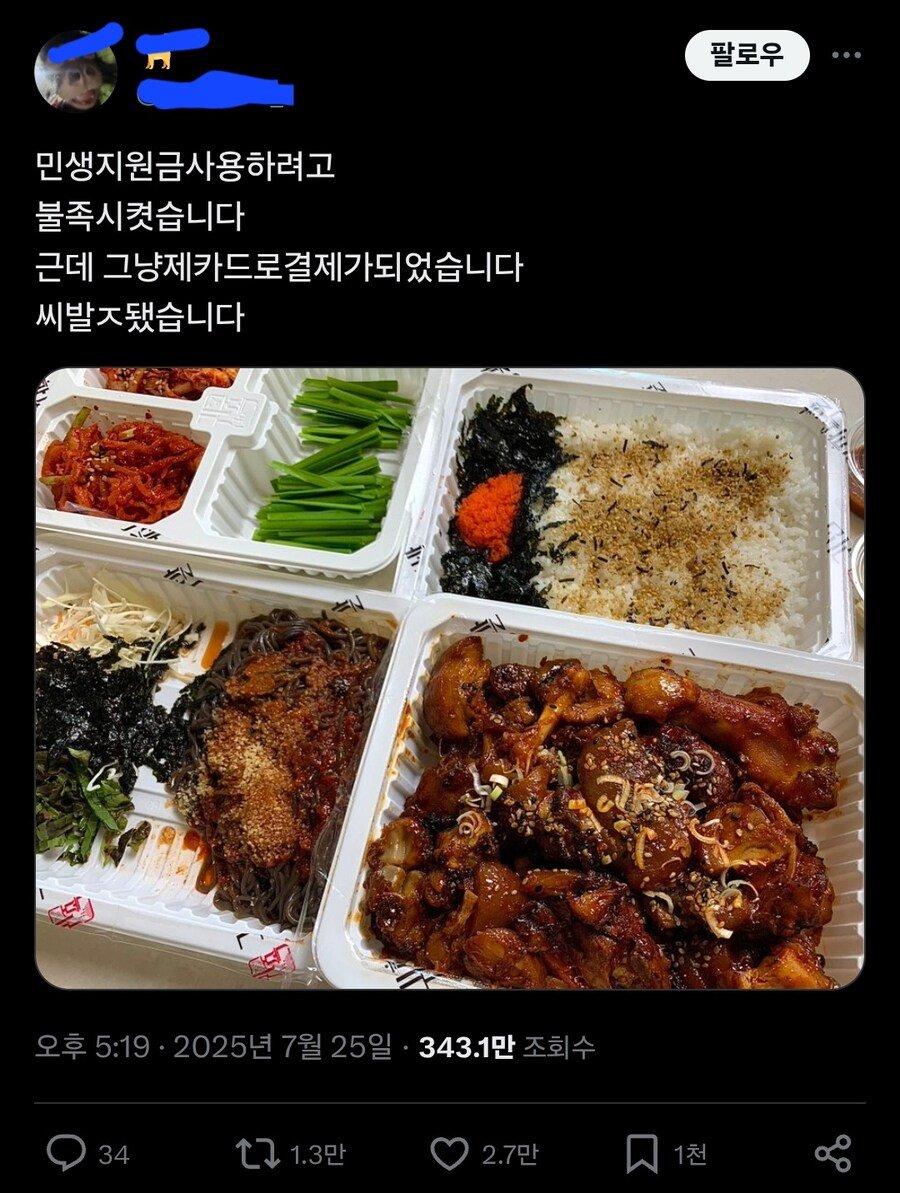Open the post's overflow menu
This screenshot has height=1193, width=900.
tap(847, 56)
